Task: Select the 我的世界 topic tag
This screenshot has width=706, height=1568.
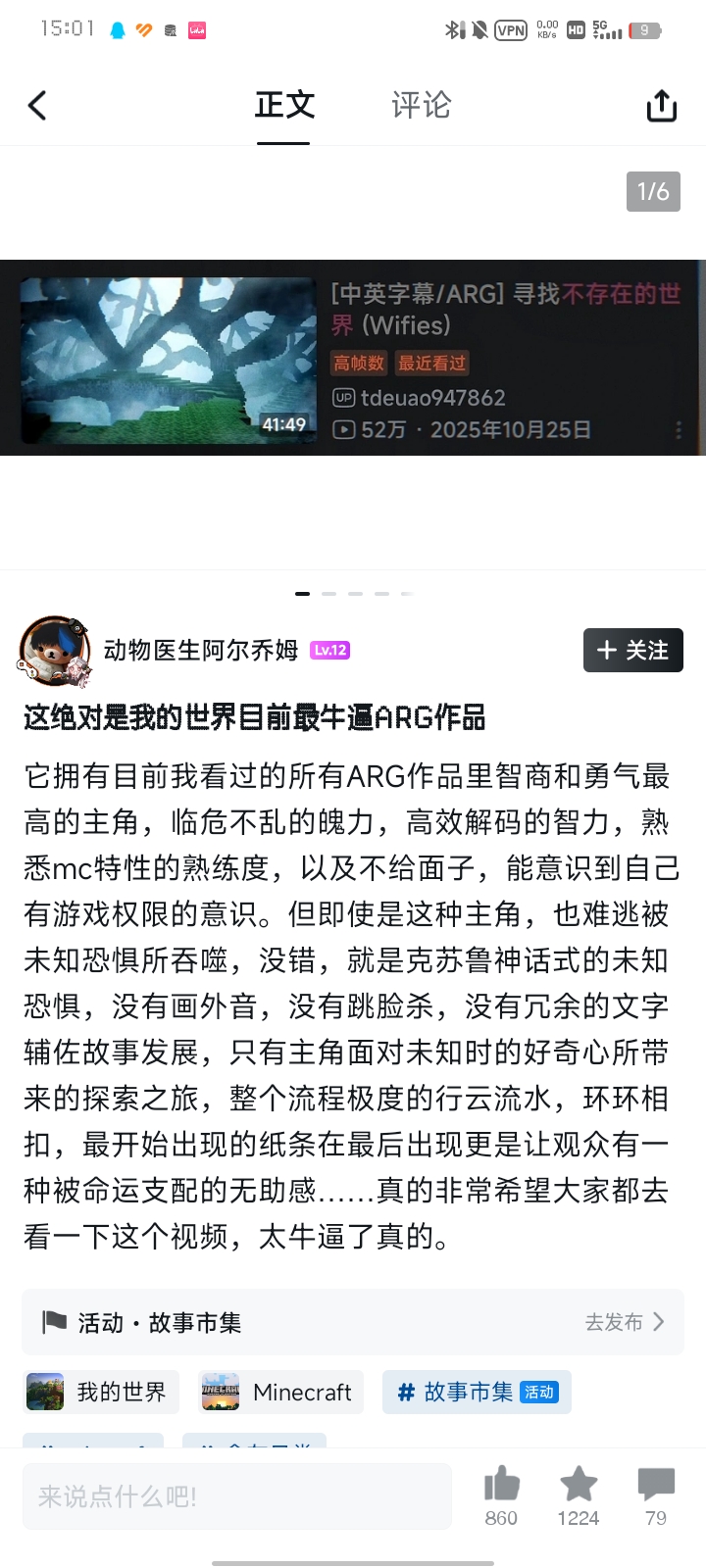Action: [100, 1392]
